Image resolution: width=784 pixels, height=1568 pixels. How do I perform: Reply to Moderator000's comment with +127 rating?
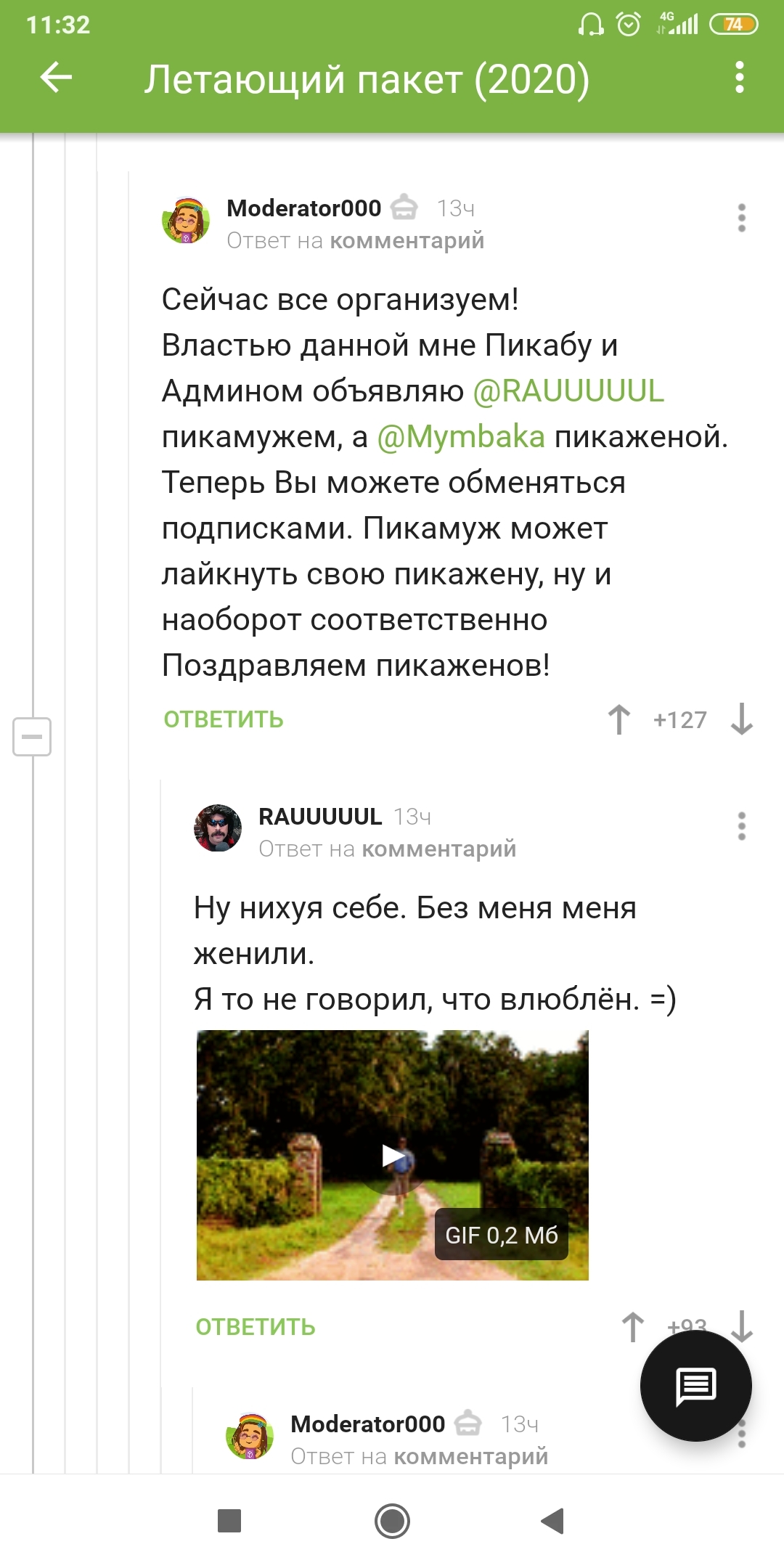(x=224, y=719)
